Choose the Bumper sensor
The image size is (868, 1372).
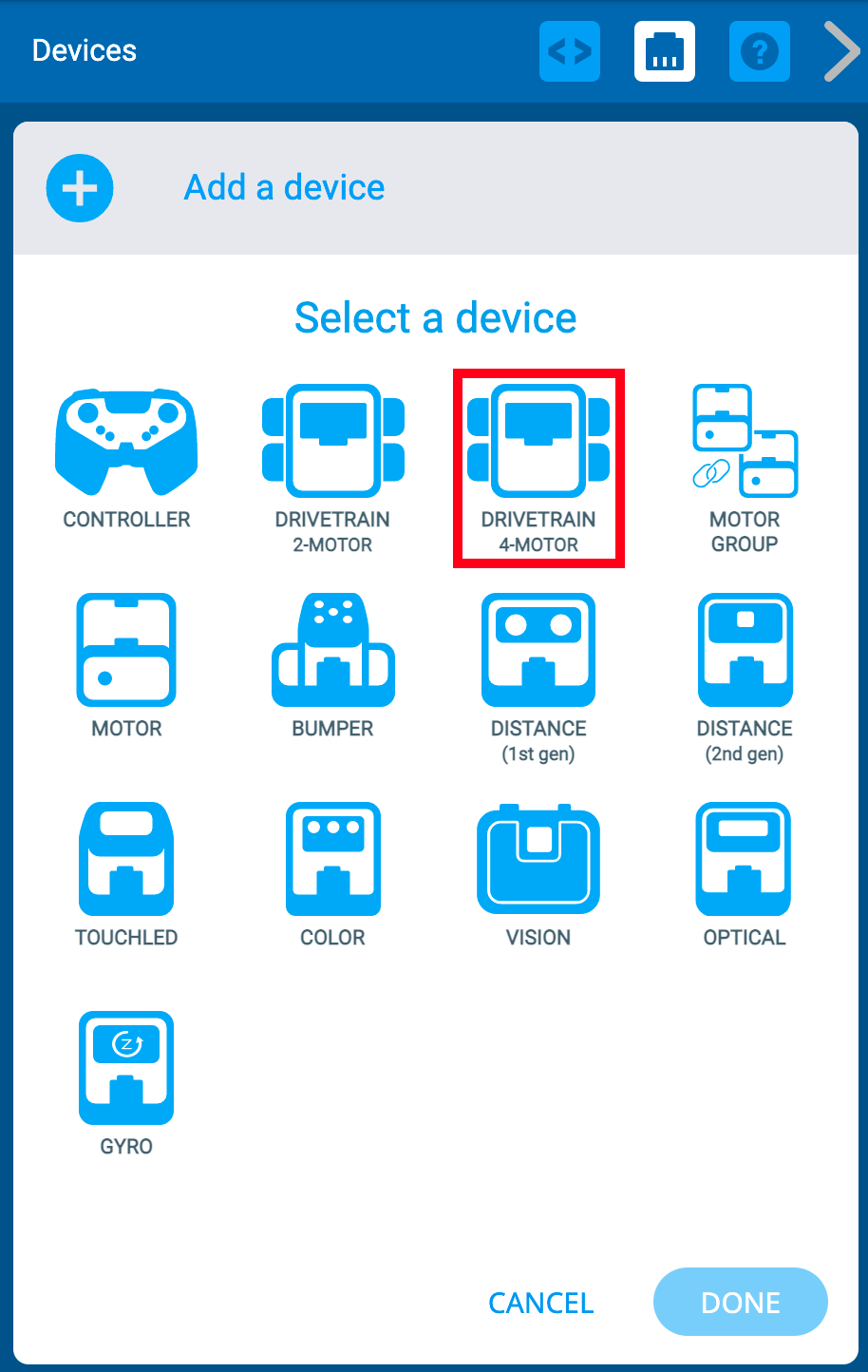332,665
